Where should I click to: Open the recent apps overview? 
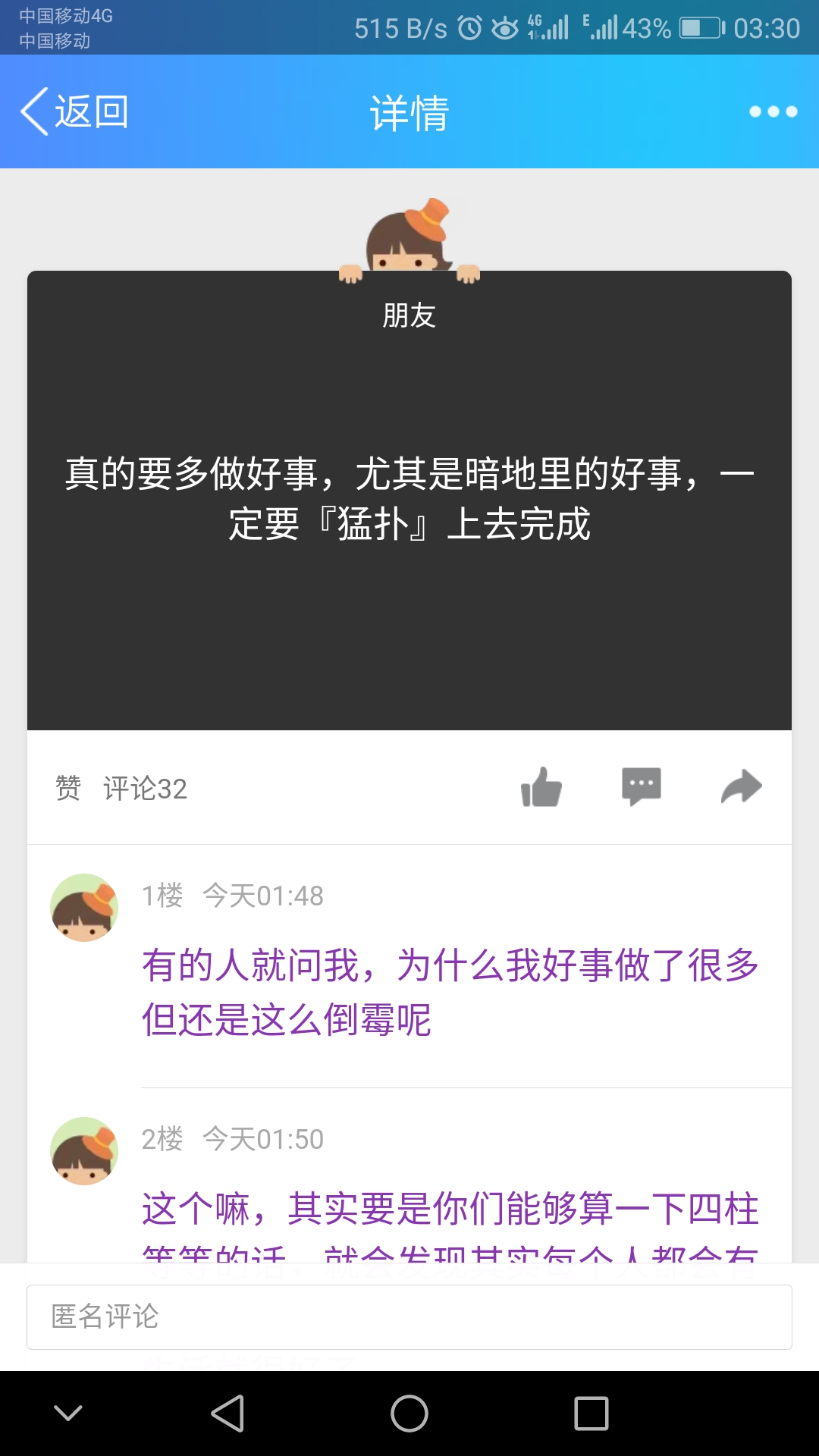point(591,1414)
